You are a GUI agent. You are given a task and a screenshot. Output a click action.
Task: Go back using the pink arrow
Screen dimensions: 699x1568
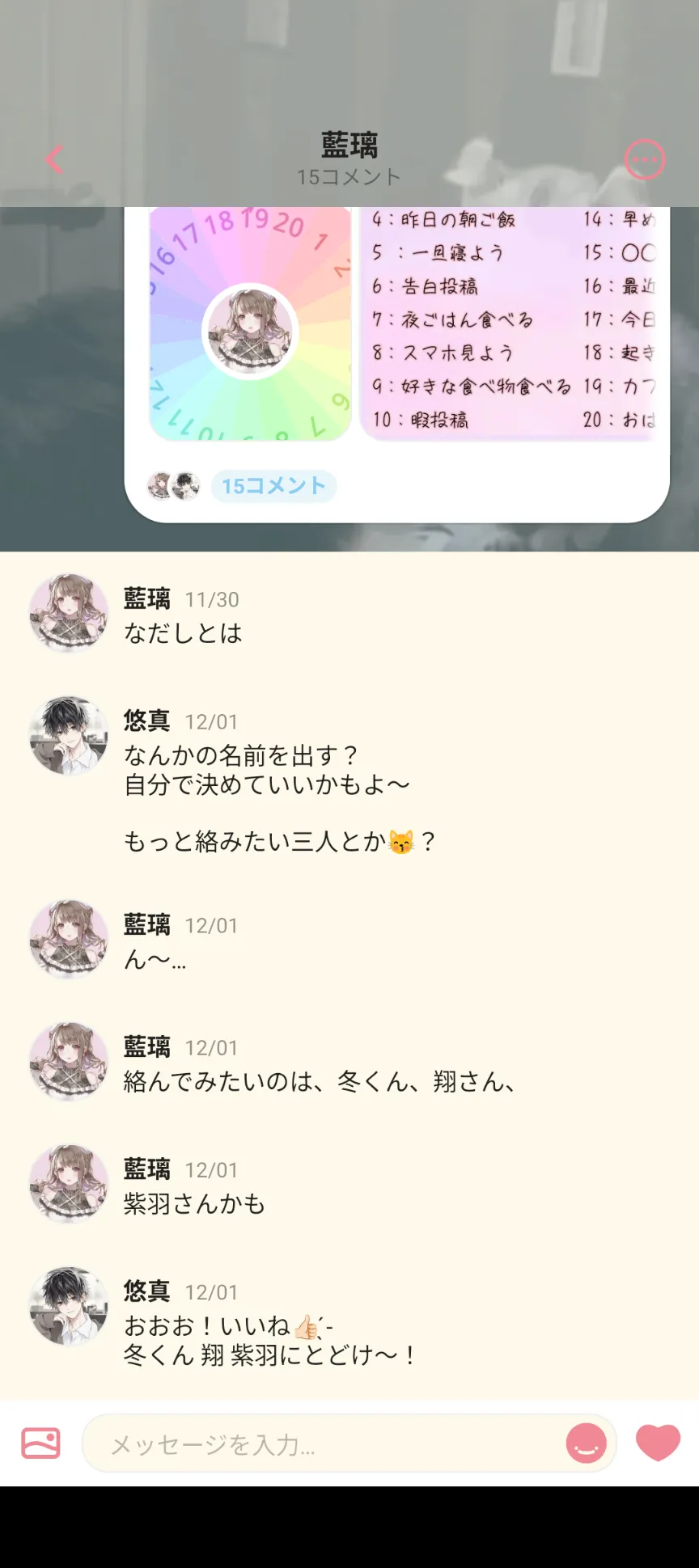(54, 159)
